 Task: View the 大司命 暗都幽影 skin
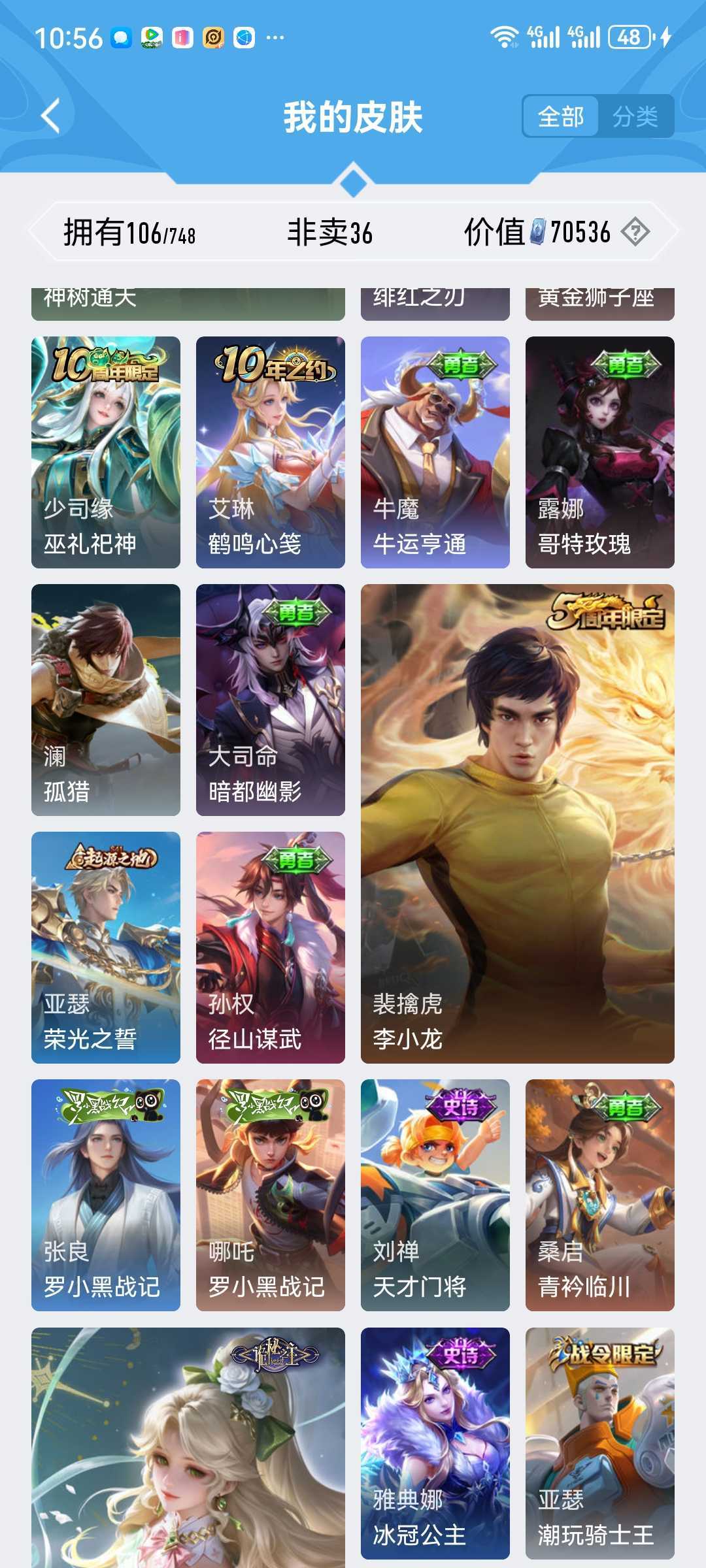click(x=271, y=700)
